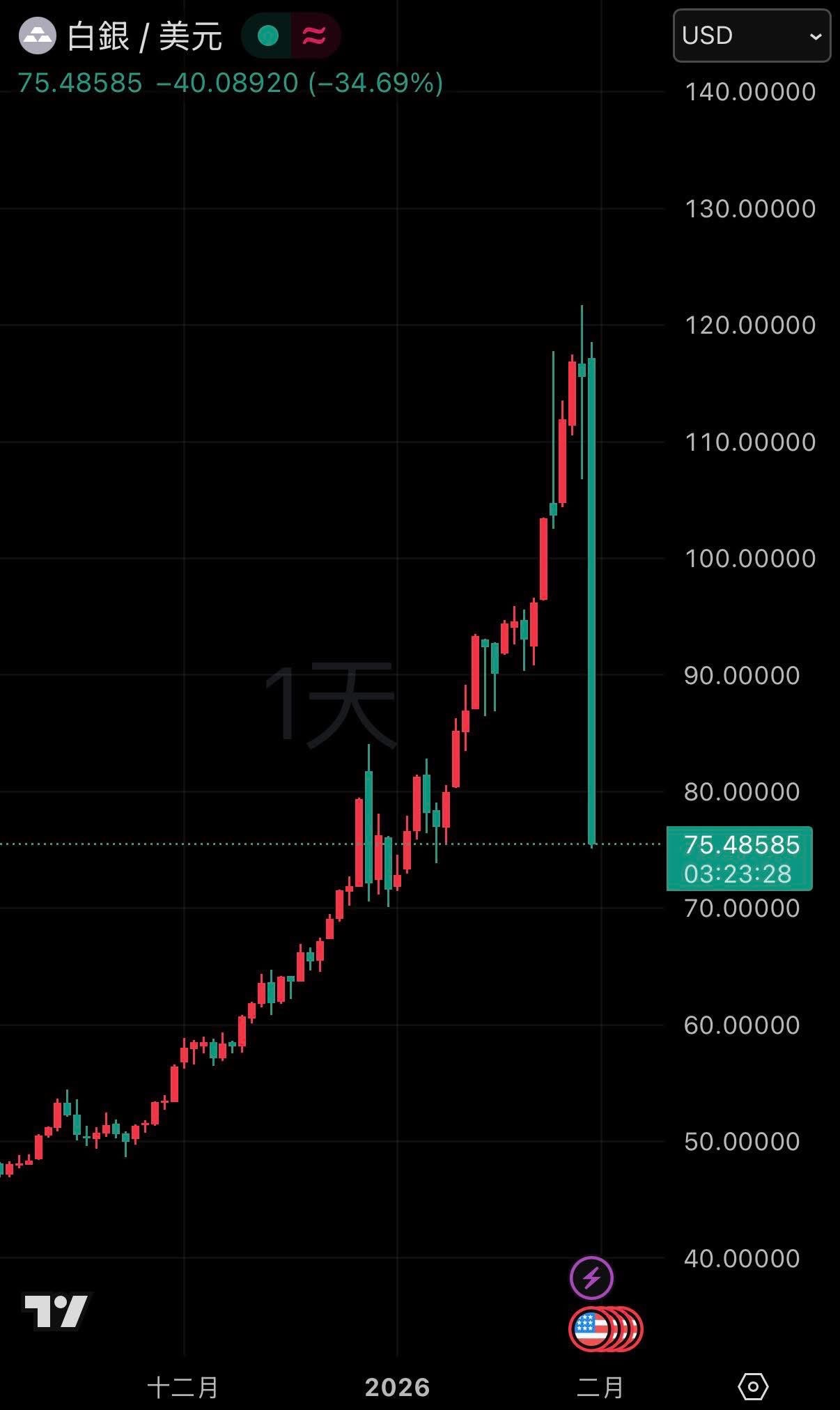Tap the TradingView logo button
Viewport: 840px width, 1410px height.
click(x=56, y=1312)
